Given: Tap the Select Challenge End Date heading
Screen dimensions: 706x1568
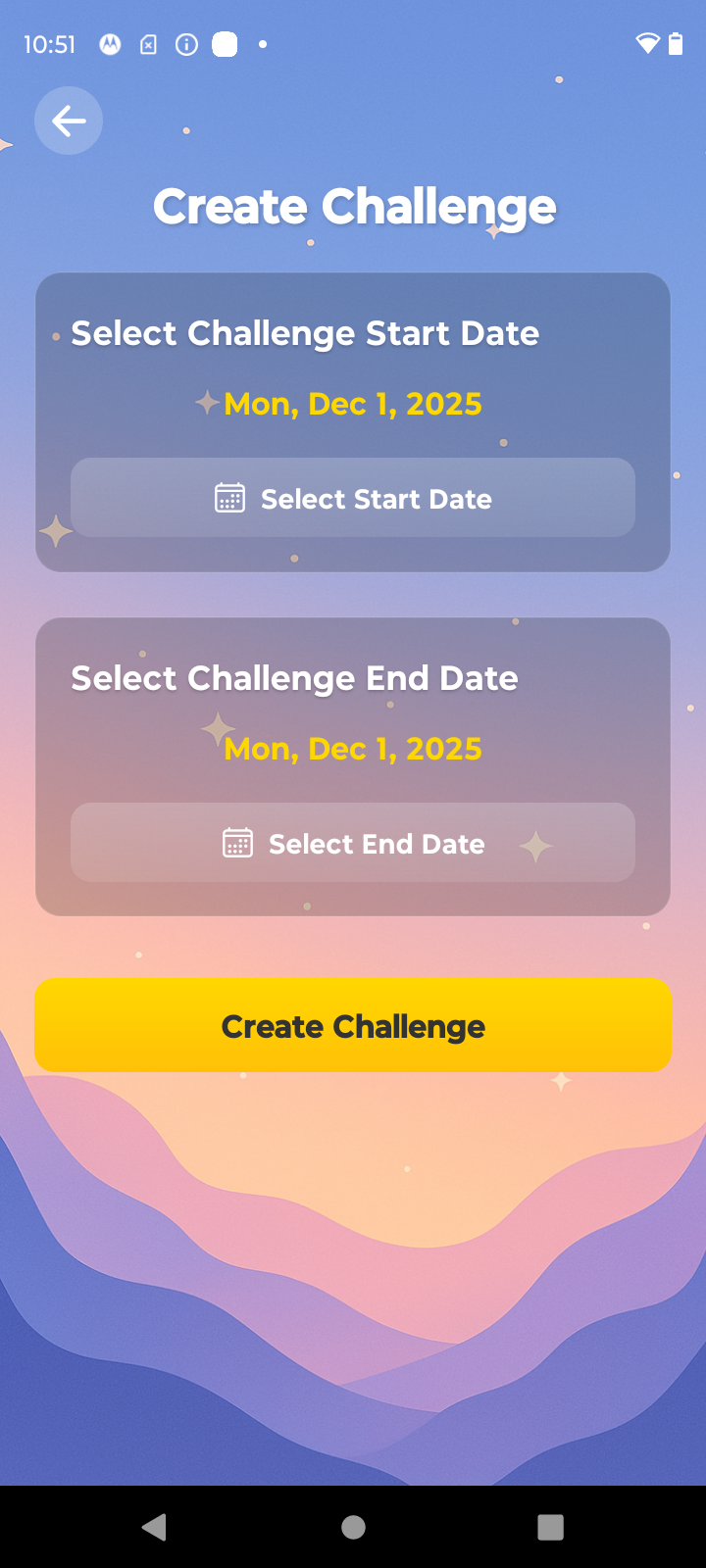Looking at the screenshot, I should point(294,677).
